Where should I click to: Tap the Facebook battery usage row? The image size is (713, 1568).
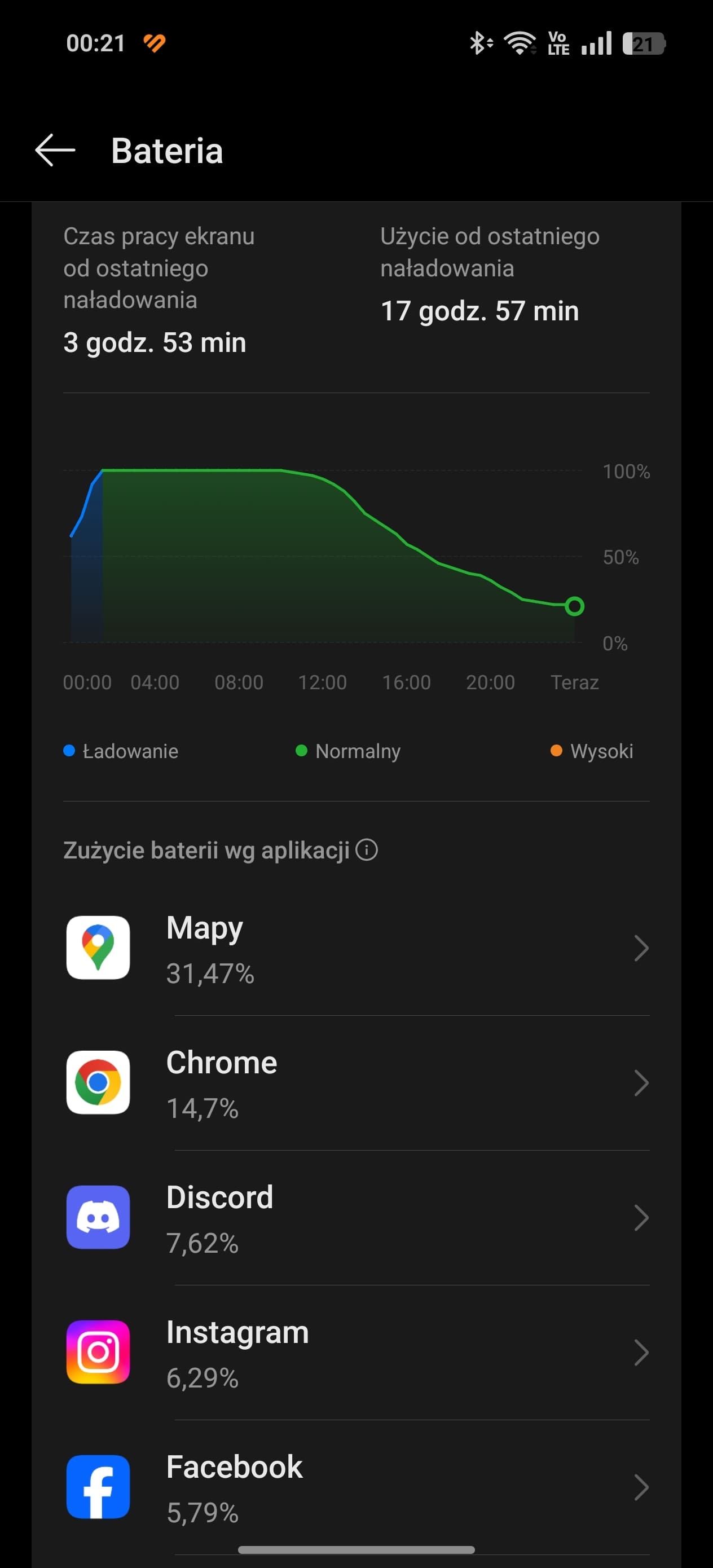[357, 1487]
